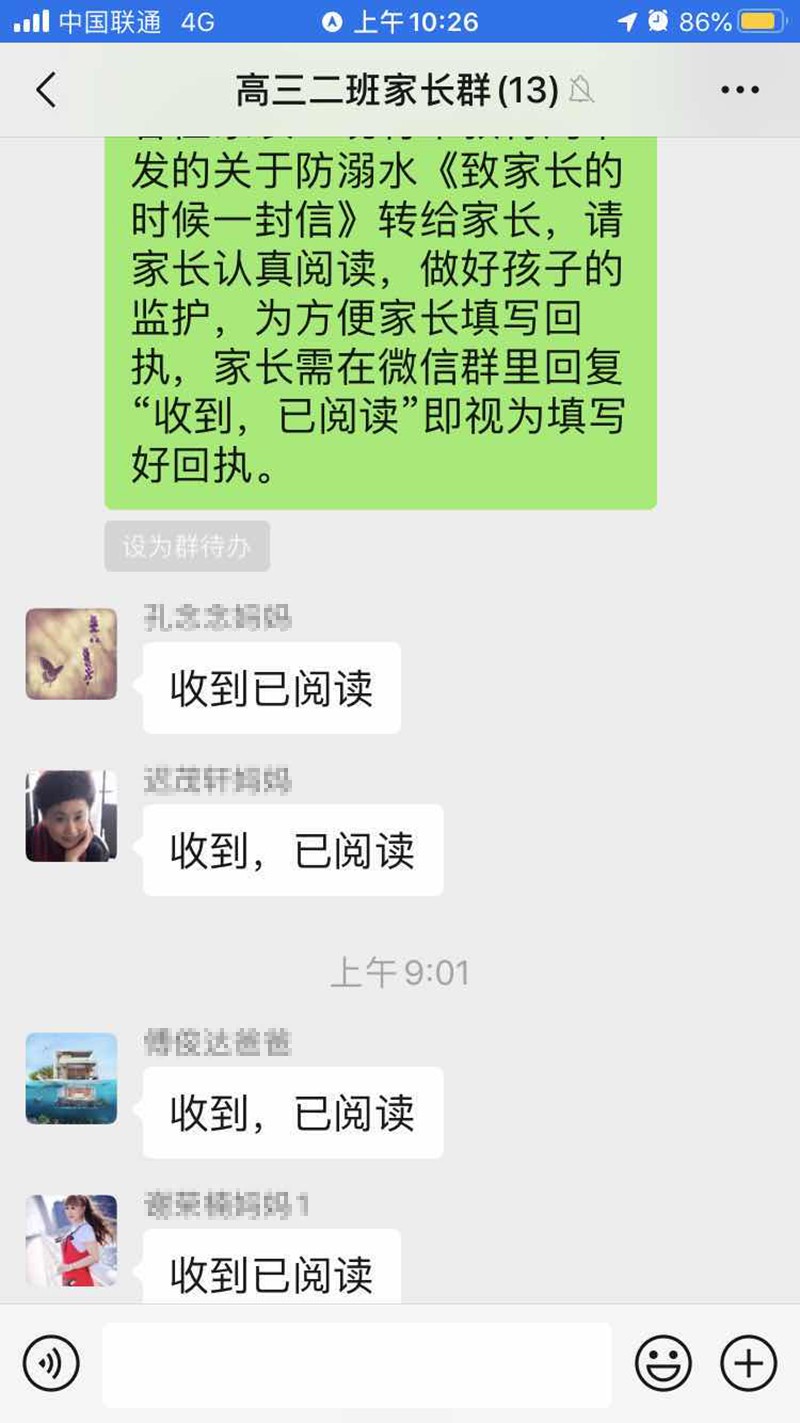View the lavender butterfly avatar's profile
The width and height of the screenshot is (800, 1423).
tap(71, 654)
